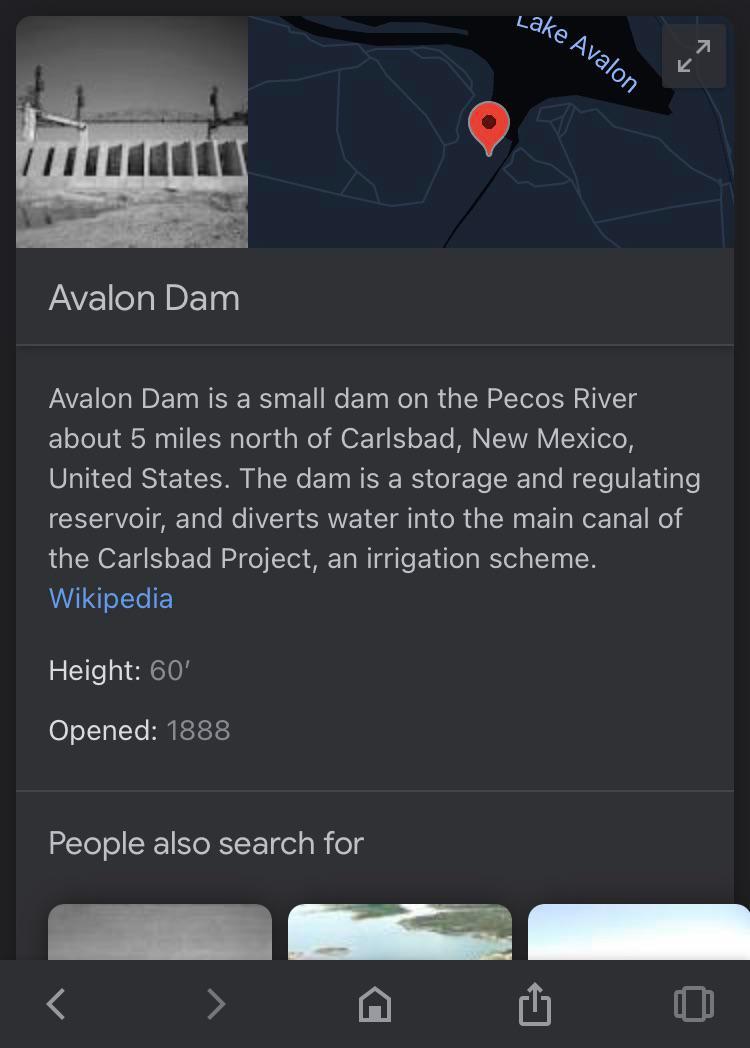Open the tab switcher icon

coord(694,1004)
